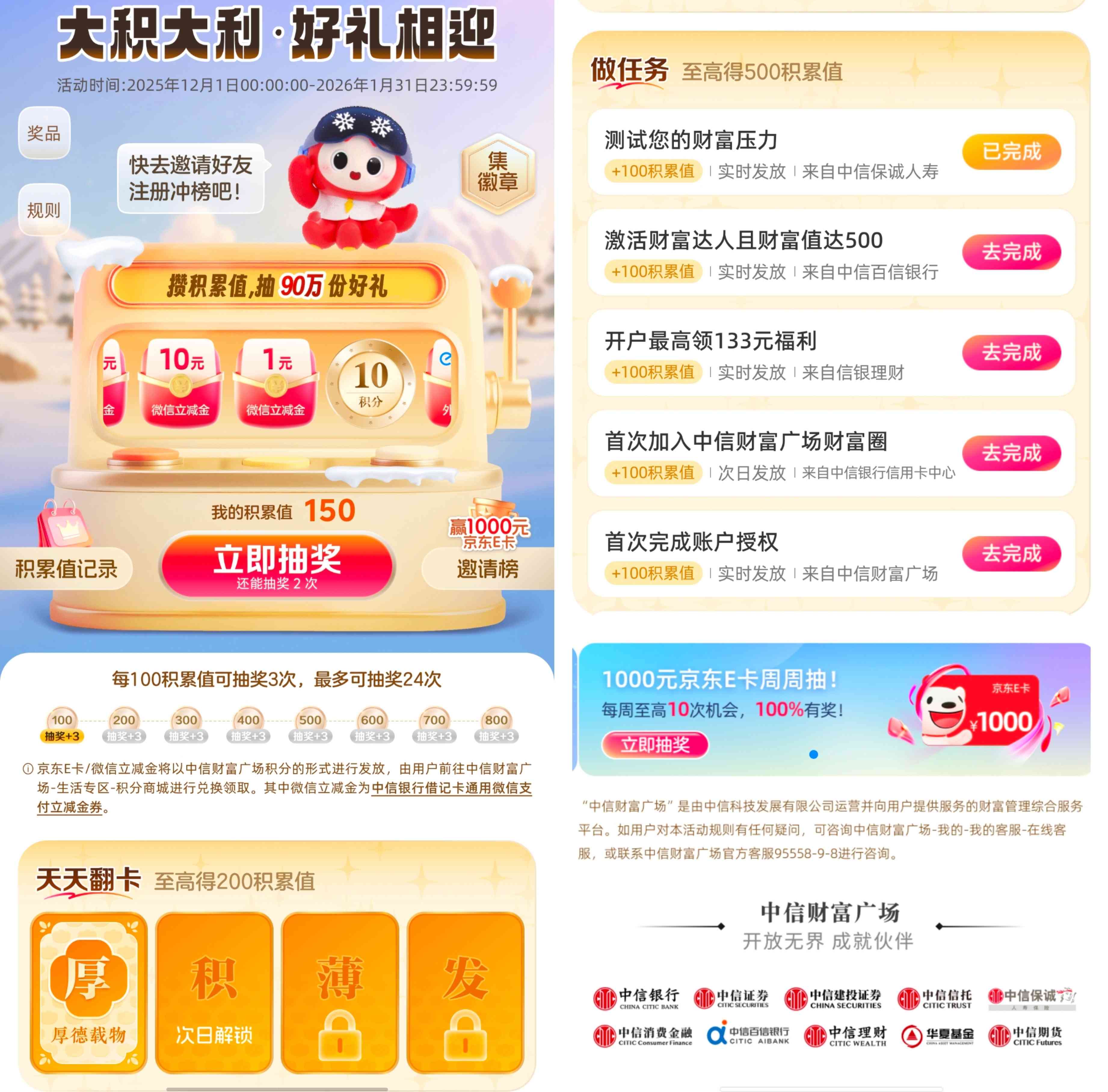1108x1092 pixels.
Task: View 积累值记录 points history
Action: (66, 569)
